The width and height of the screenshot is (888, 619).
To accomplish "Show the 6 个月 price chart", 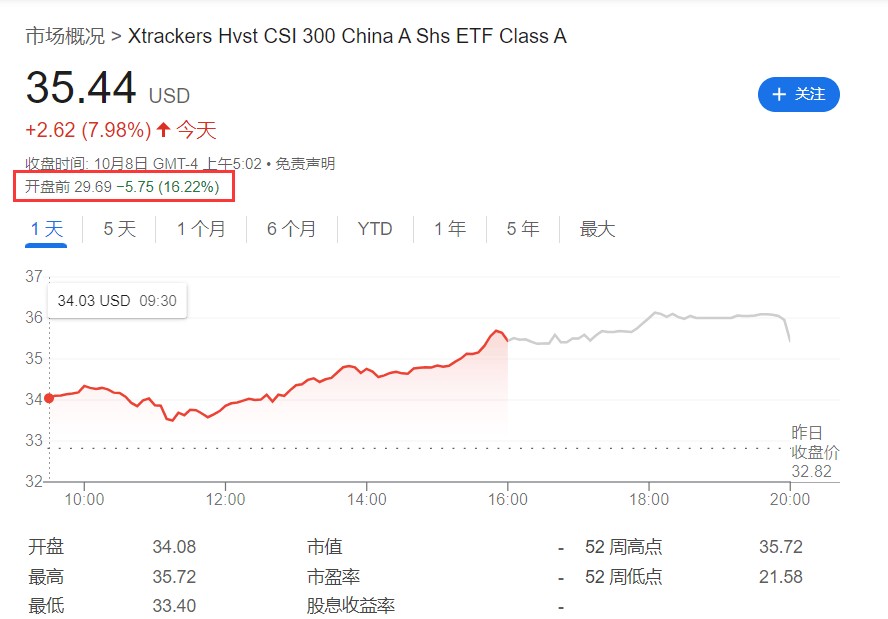I will coord(291,229).
